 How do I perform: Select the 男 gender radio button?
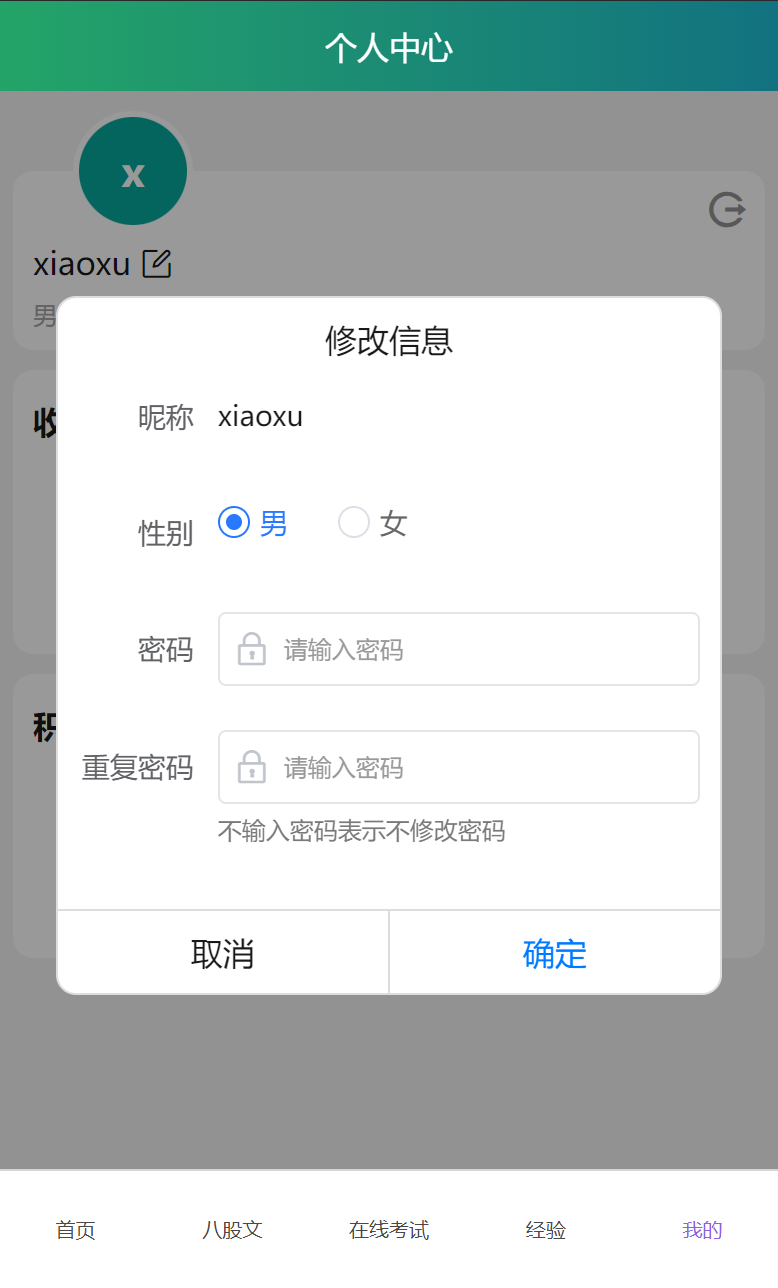[x=234, y=522]
